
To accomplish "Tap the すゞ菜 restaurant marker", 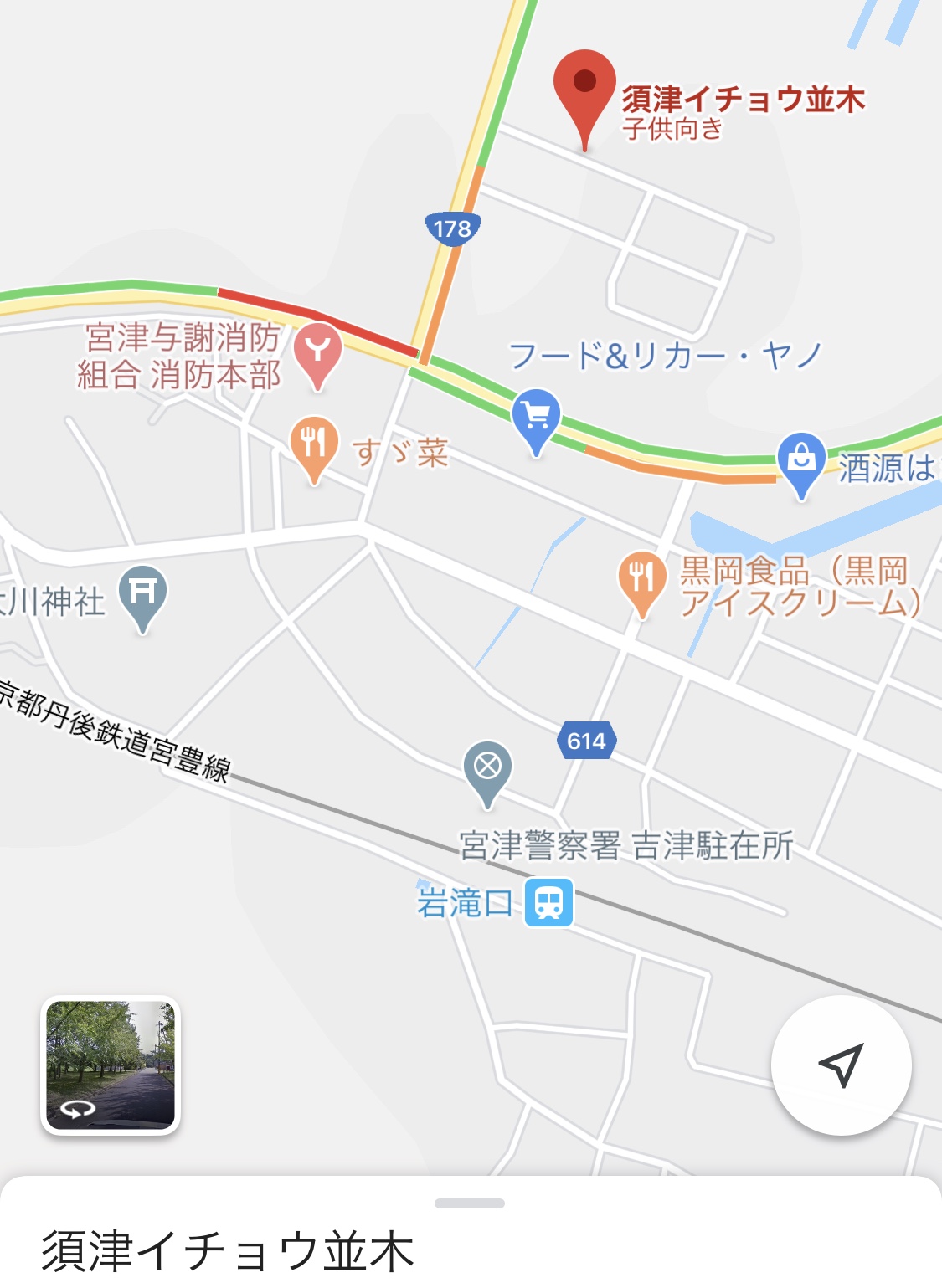I will (x=314, y=443).
